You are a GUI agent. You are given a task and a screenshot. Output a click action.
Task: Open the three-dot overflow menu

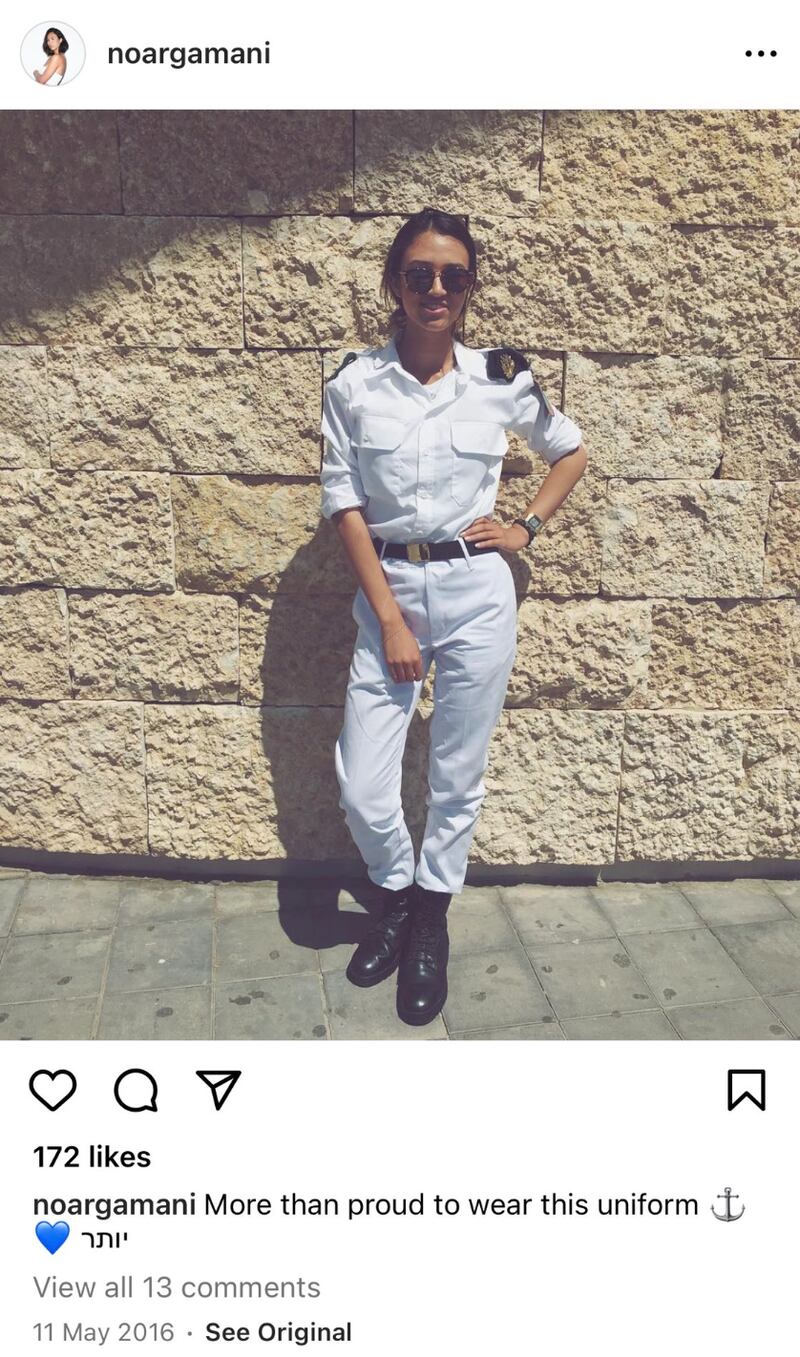point(760,54)
